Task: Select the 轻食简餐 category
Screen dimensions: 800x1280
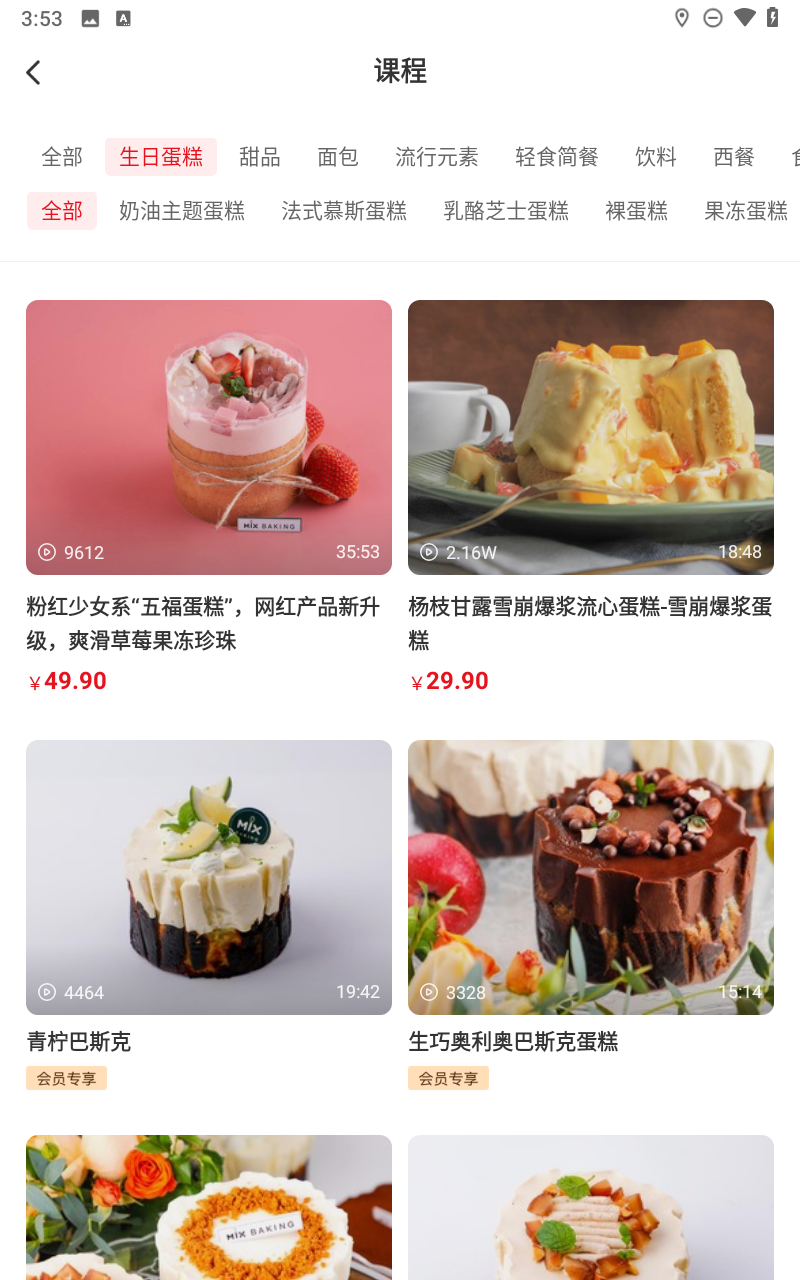Action: [x=557, y=157]
